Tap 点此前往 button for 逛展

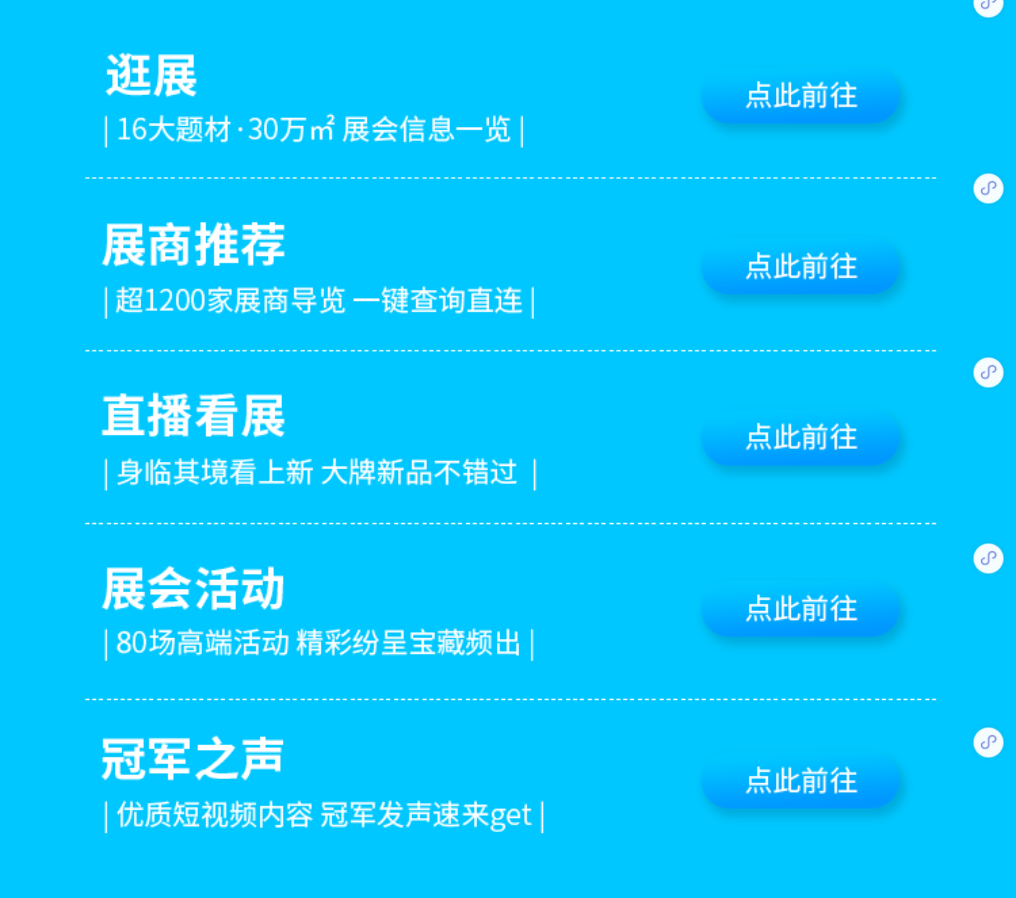(801, 96)
